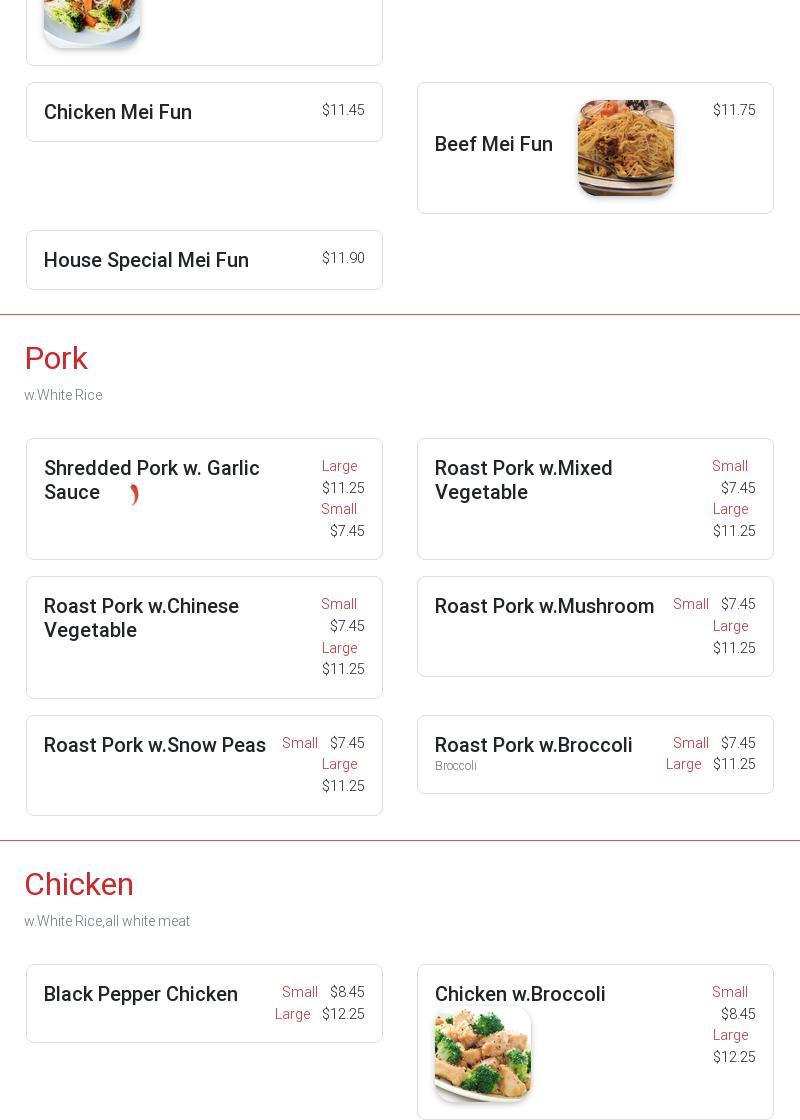
Task: Choose House Special Mei Fun
Action: coord(204,260)
